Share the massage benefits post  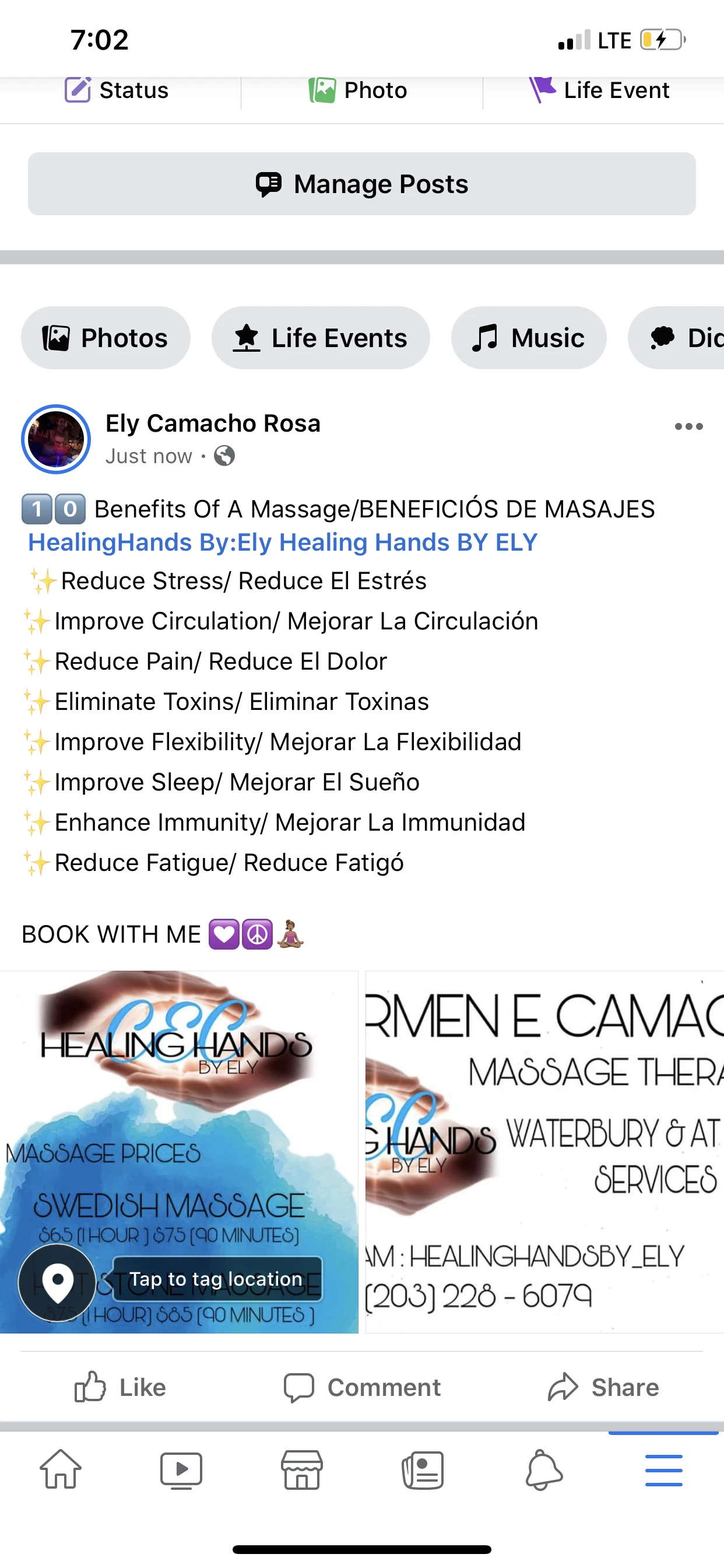tap(603, 1387)
